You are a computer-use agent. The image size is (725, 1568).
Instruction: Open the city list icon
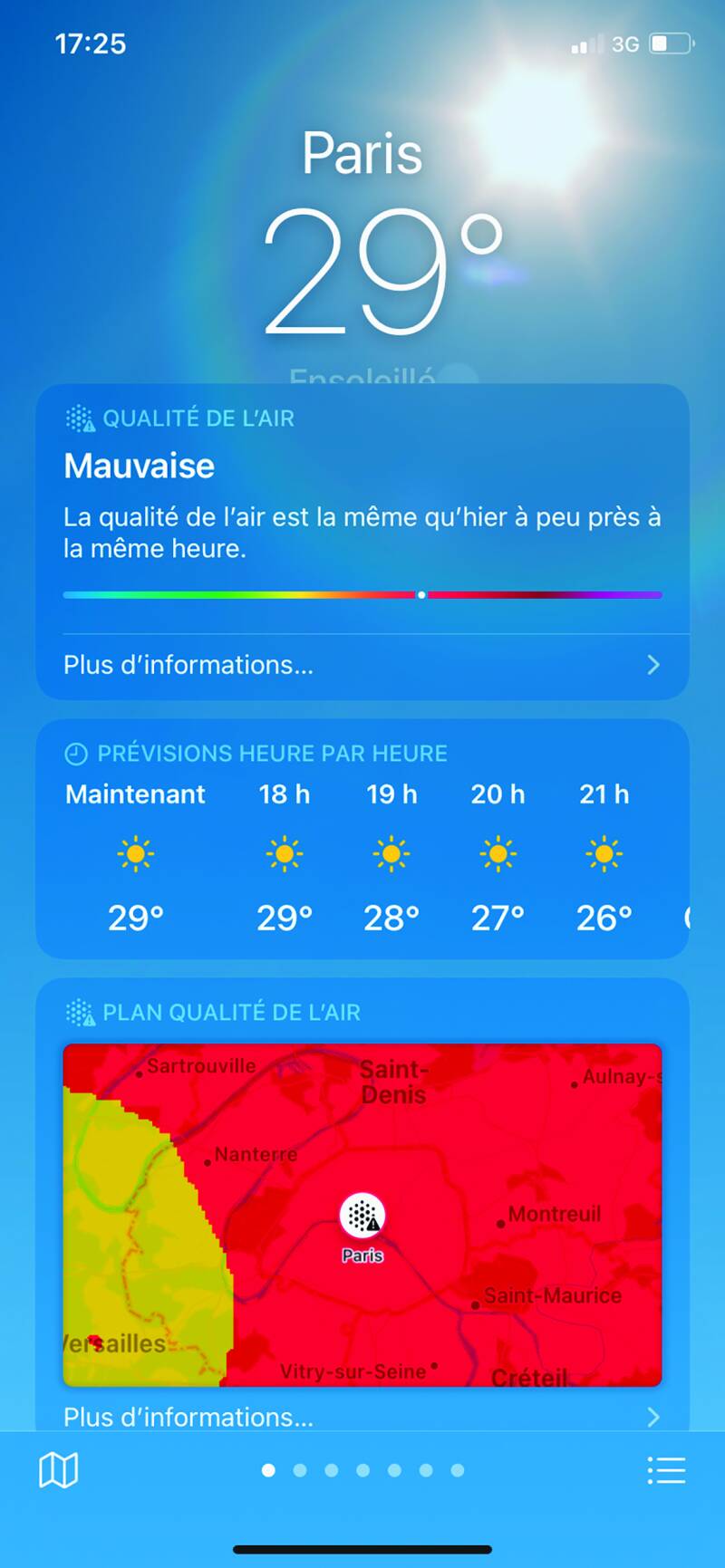tap(666, 1470)
